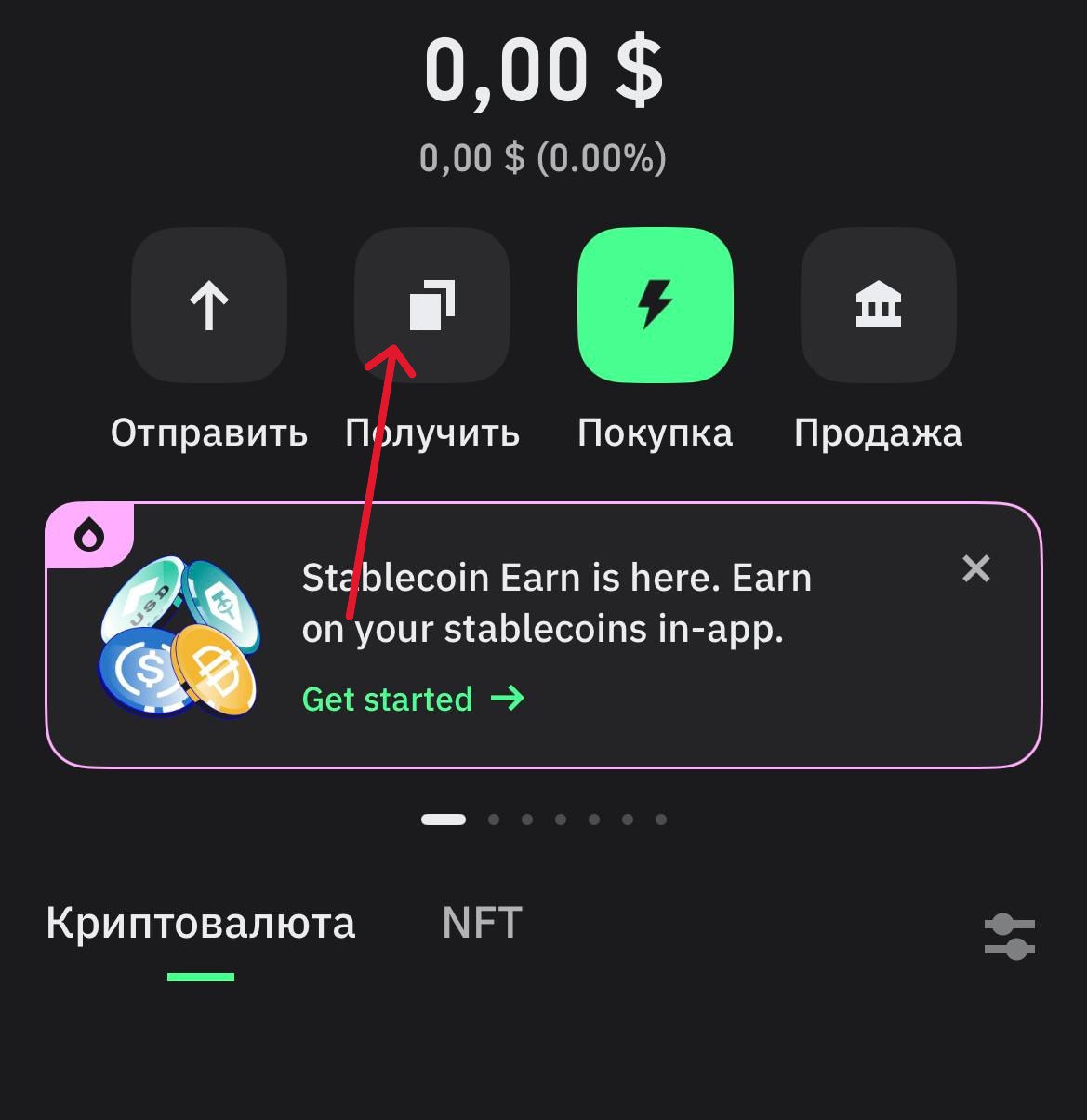
Task: Open Покупка via the green lightning icon
Action: point(655,304)
